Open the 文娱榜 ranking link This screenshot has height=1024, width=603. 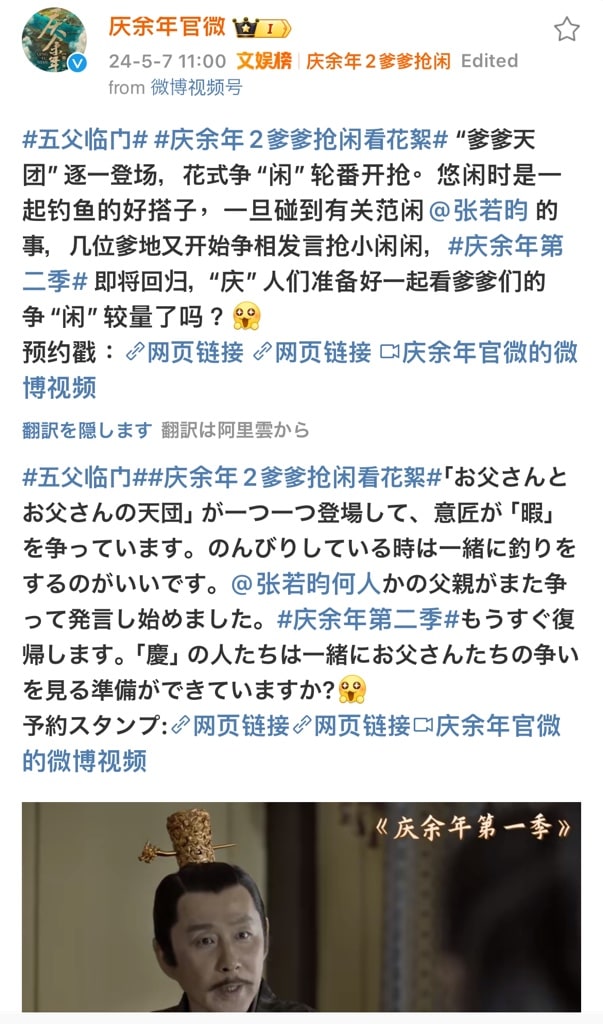(x=264, y=60)
